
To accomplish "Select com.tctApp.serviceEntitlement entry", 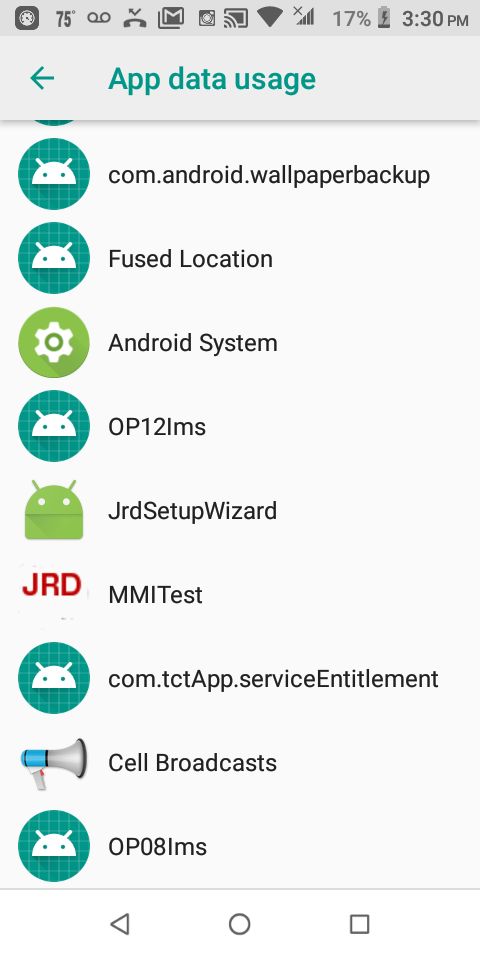I will [x=240, y=678].
